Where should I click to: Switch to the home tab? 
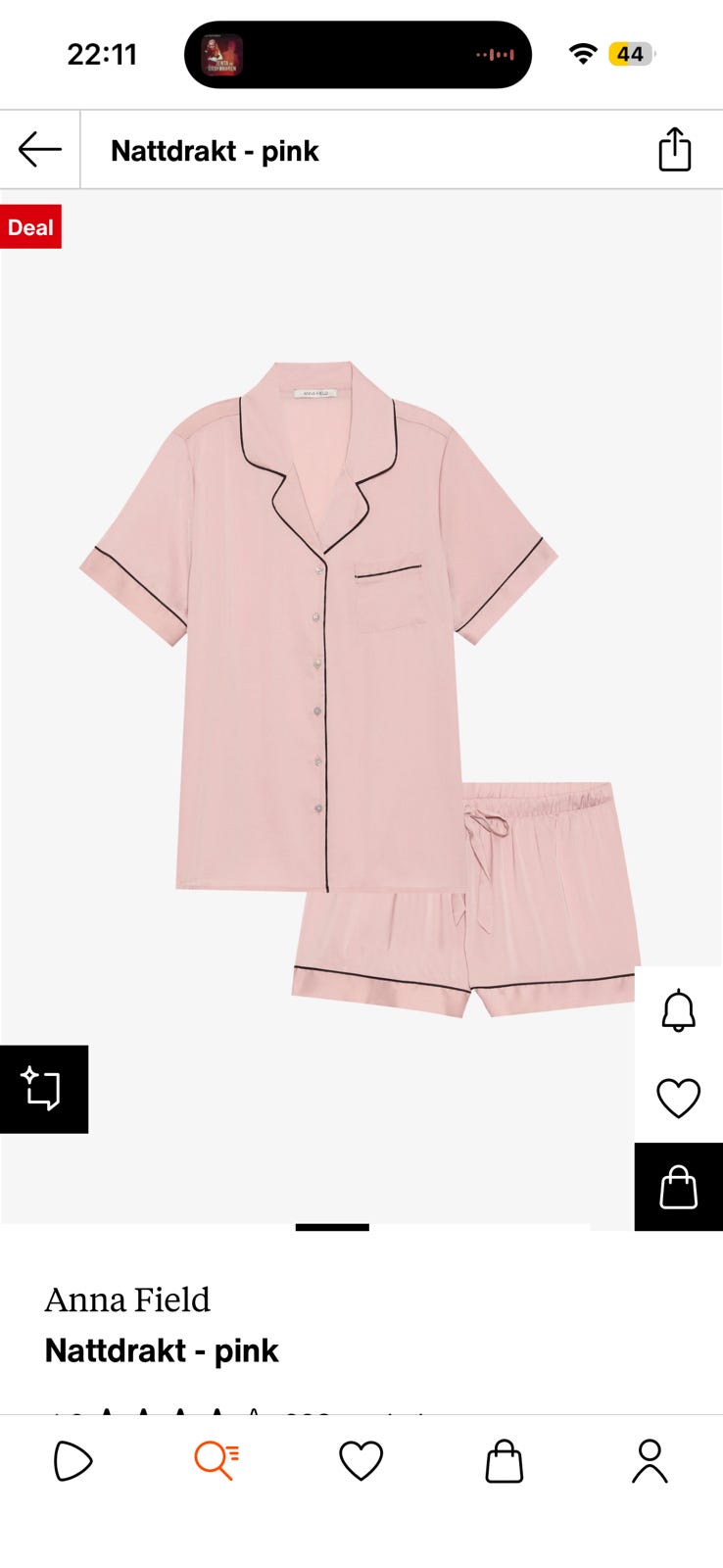click(72, 1461)
